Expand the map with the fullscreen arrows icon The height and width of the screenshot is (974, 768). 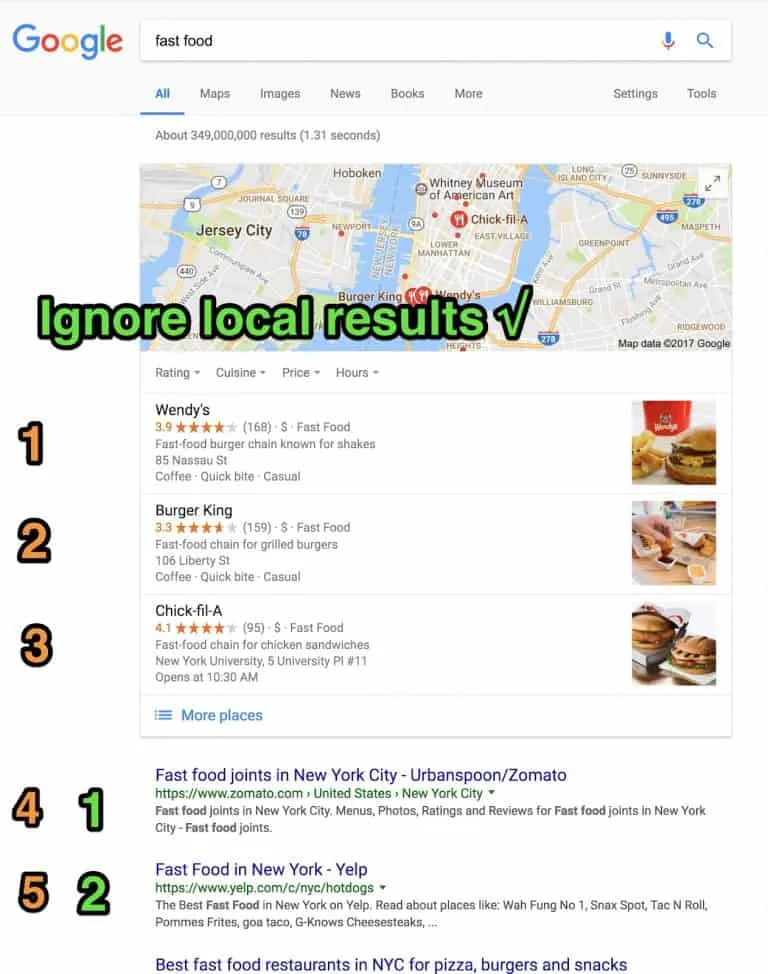pos(713,183)
